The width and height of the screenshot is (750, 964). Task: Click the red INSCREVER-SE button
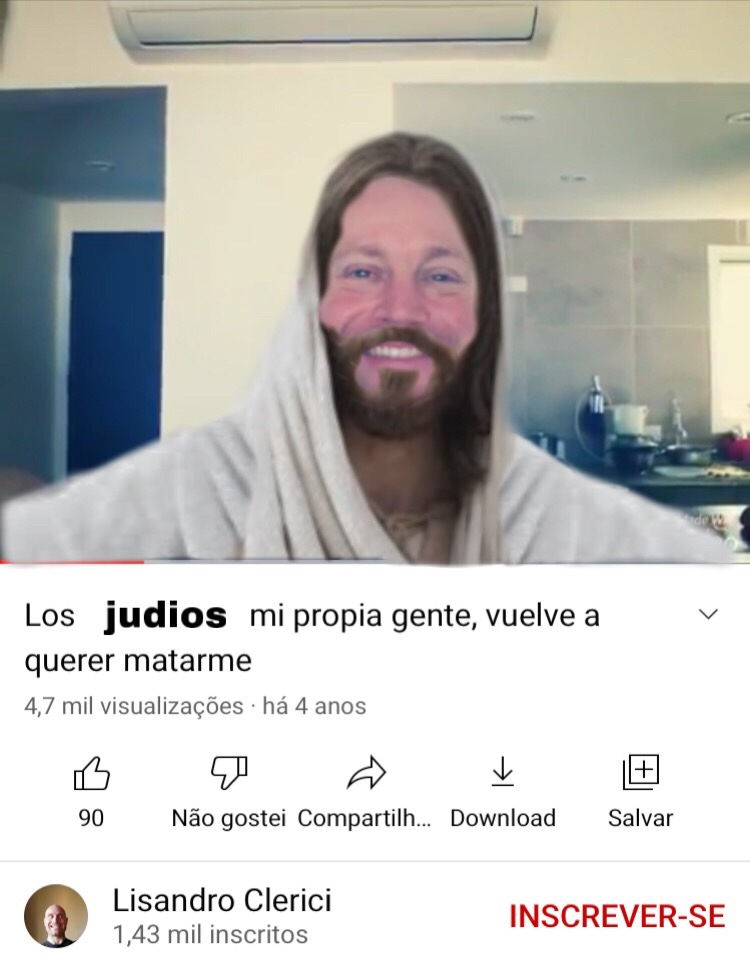click(x=618, y=916)
